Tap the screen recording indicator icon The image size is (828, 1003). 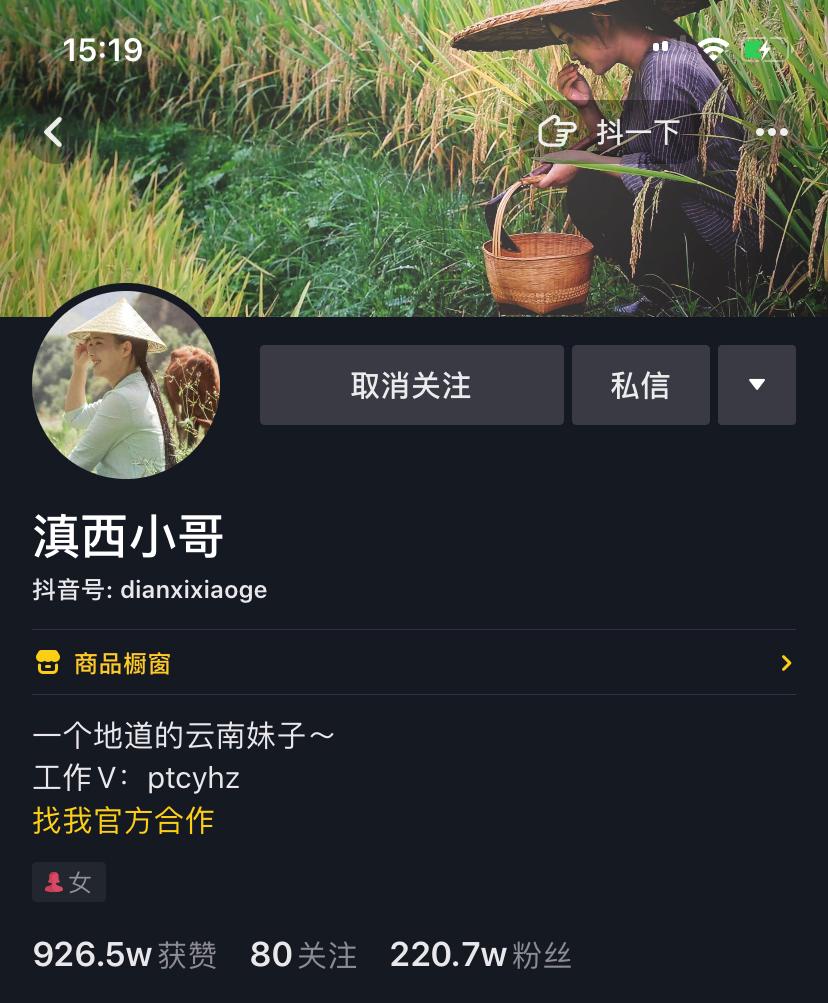[661, 47]
